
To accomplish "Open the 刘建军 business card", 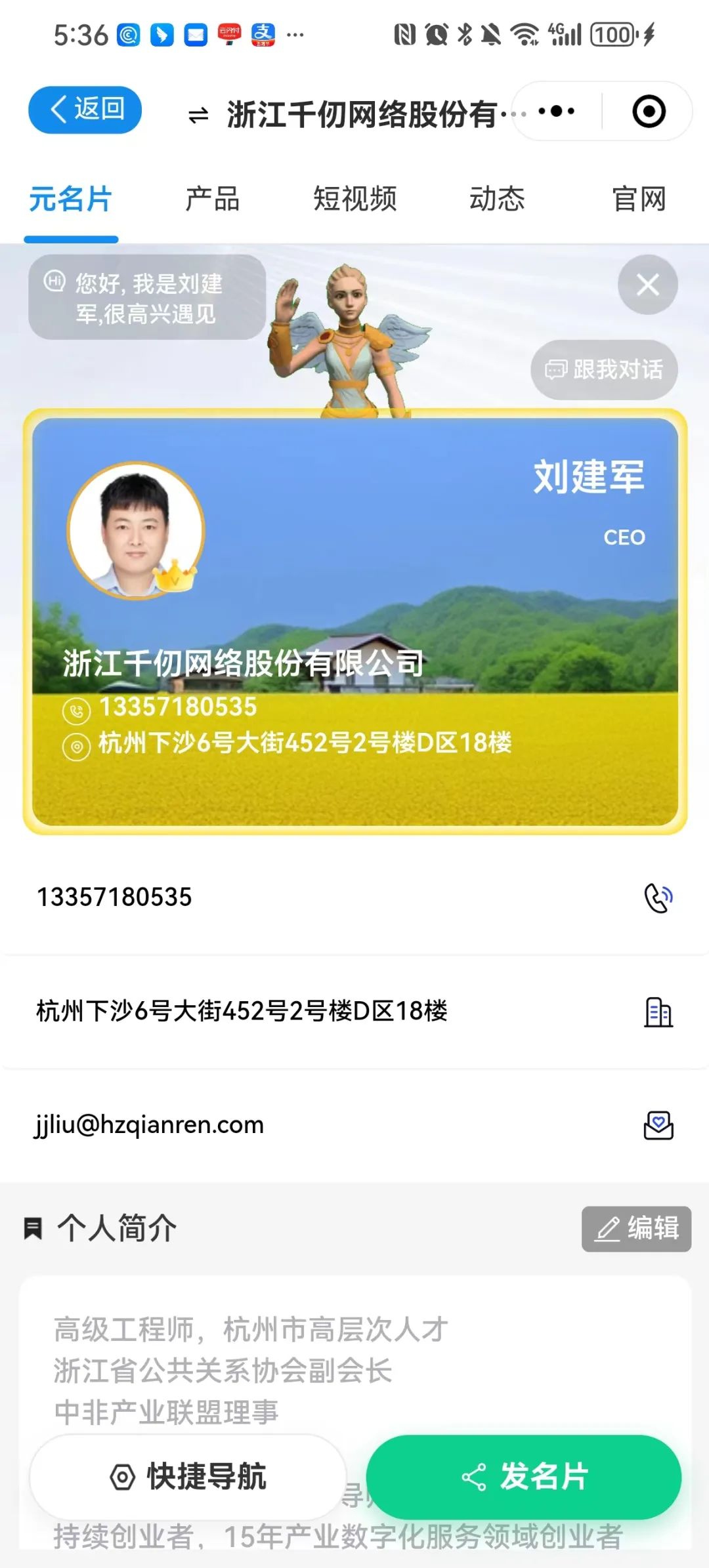I will point(354,621).
